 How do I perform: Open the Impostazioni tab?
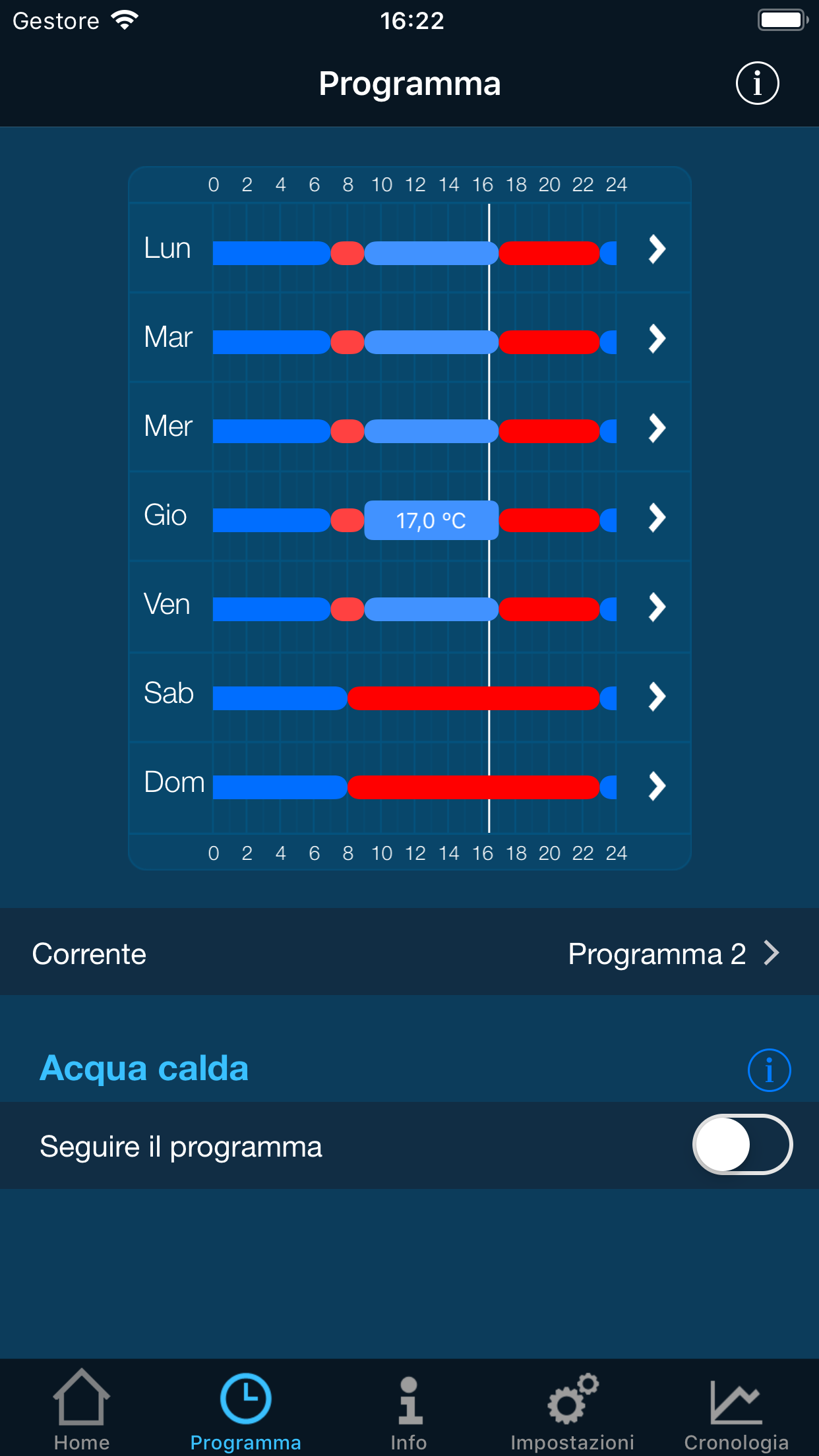pyautogui.click(x=572, y=1409)
